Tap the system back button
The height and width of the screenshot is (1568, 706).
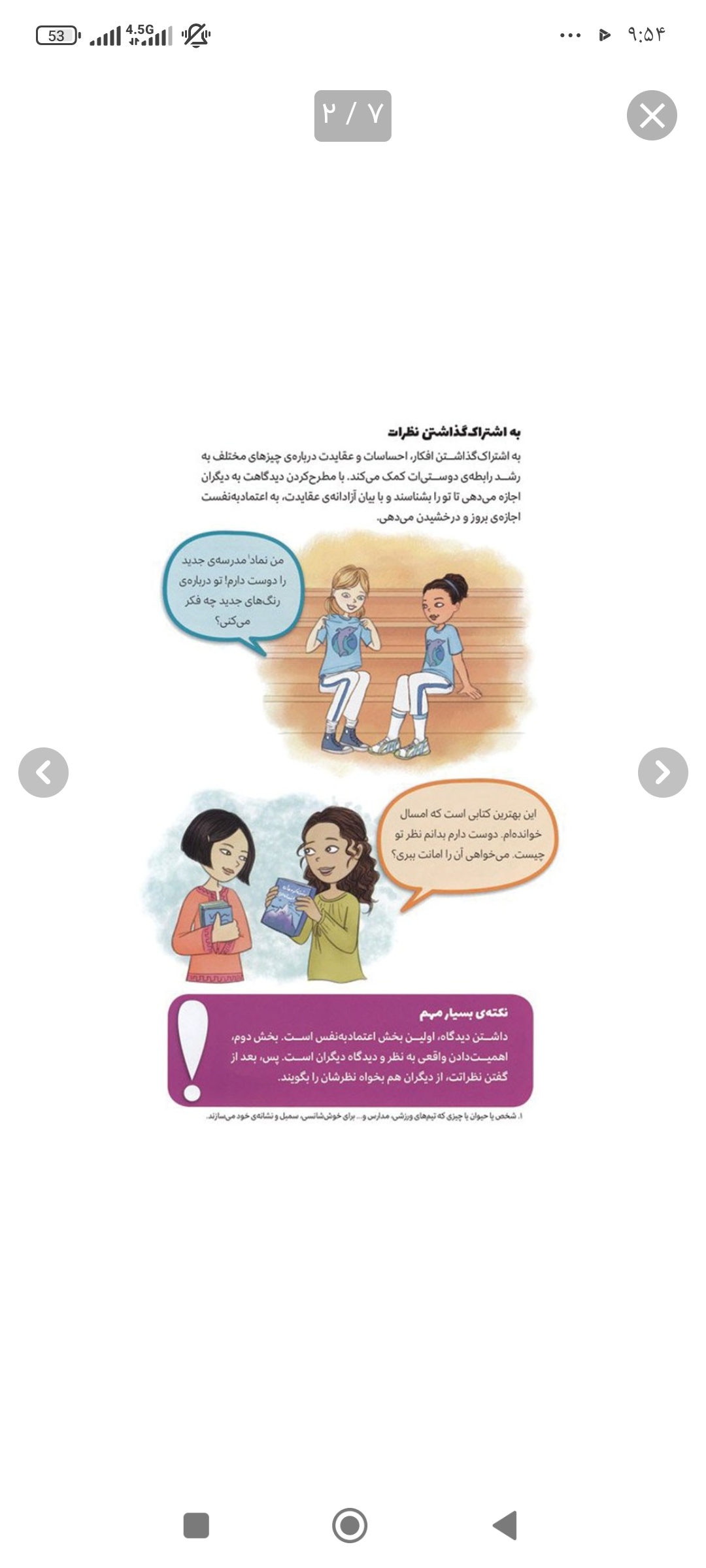point(505,1526)
